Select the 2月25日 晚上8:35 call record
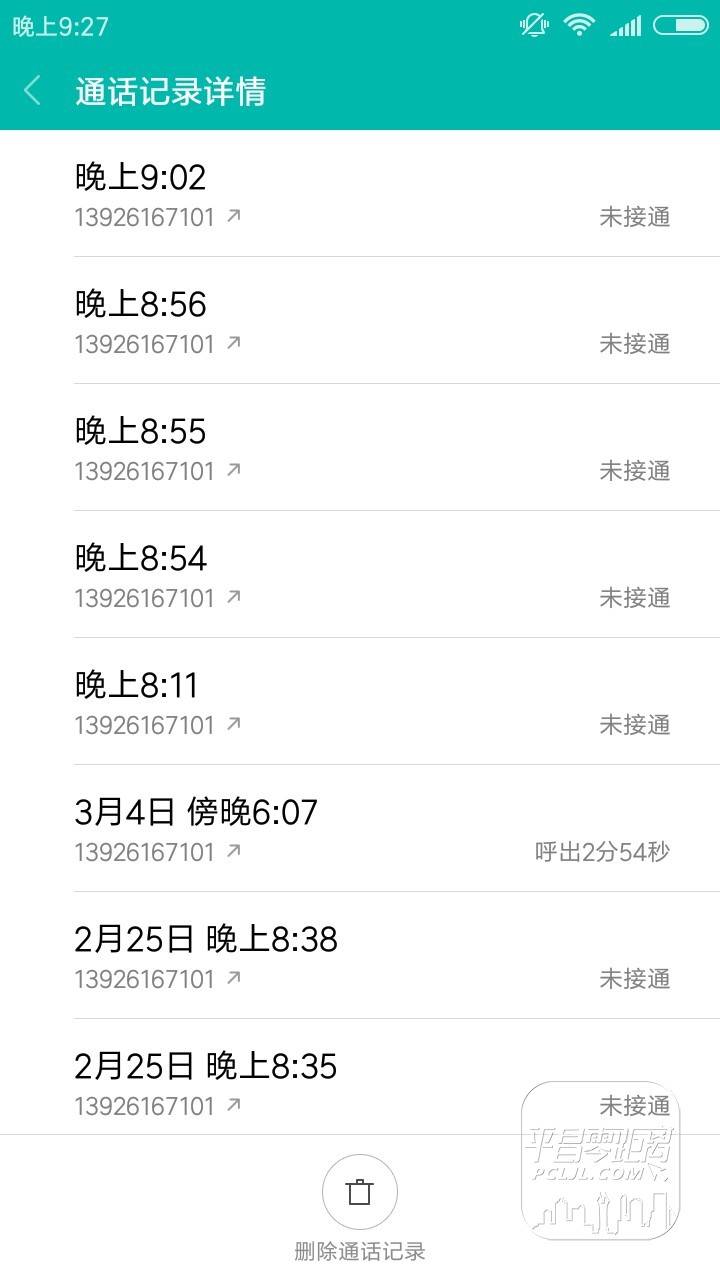This screenshot has width=720, height=1280. tap(360, 1077)
